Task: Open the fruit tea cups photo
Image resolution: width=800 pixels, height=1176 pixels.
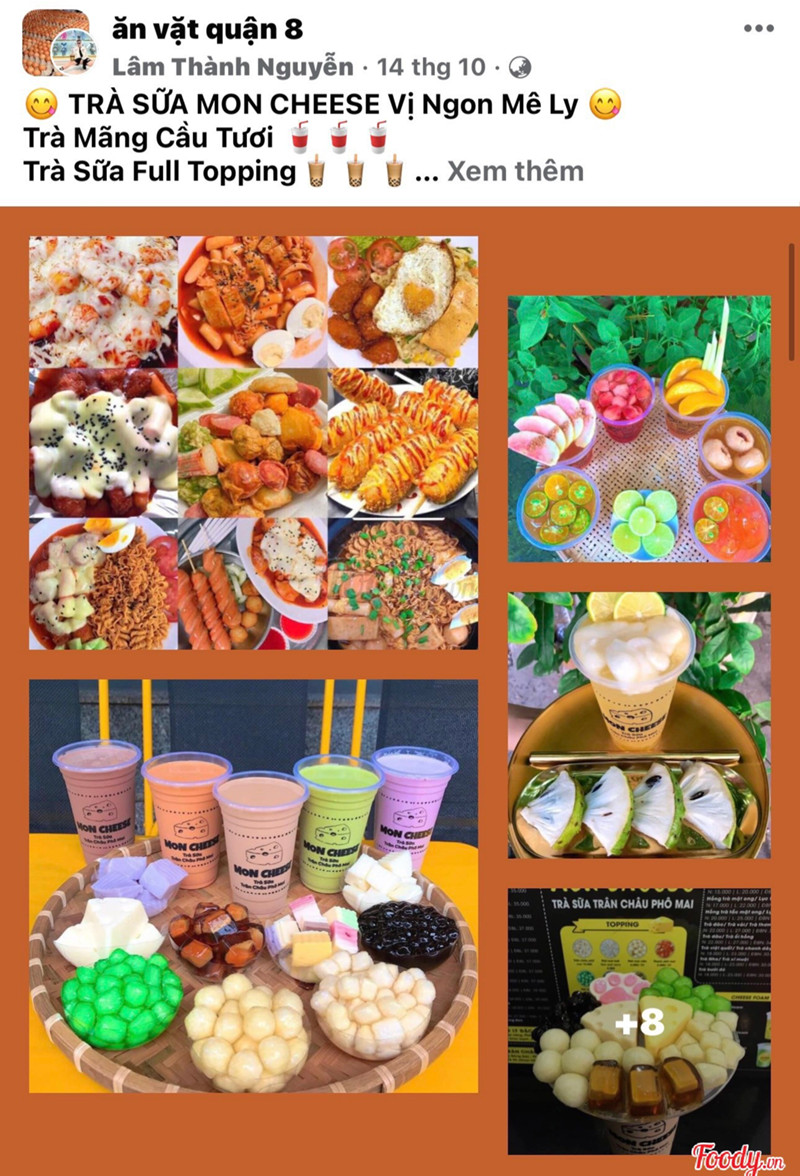Action: 639,428
